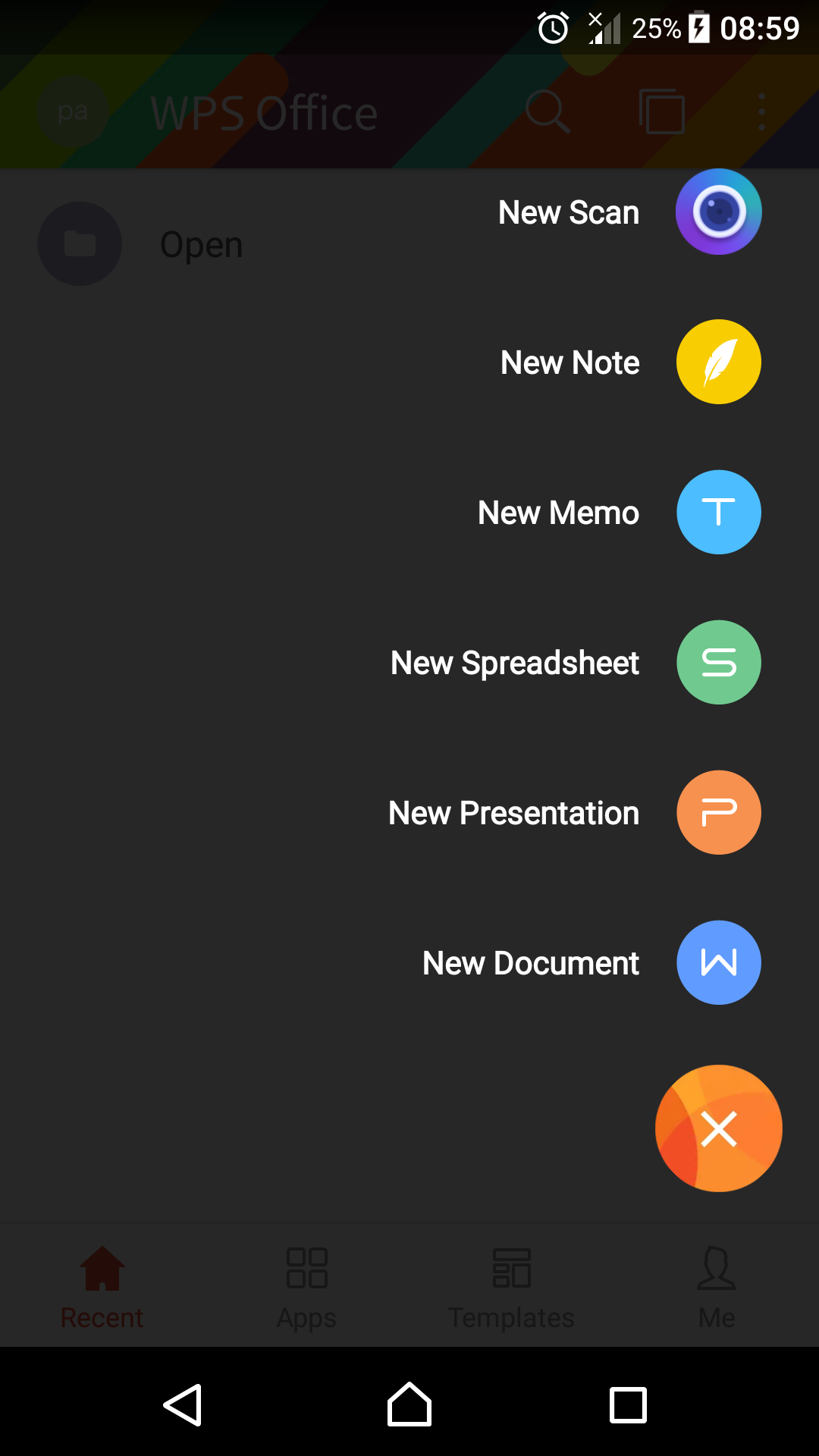Create a New Presentation
The height and width of the screenshot is (1456, 819).
718,812
